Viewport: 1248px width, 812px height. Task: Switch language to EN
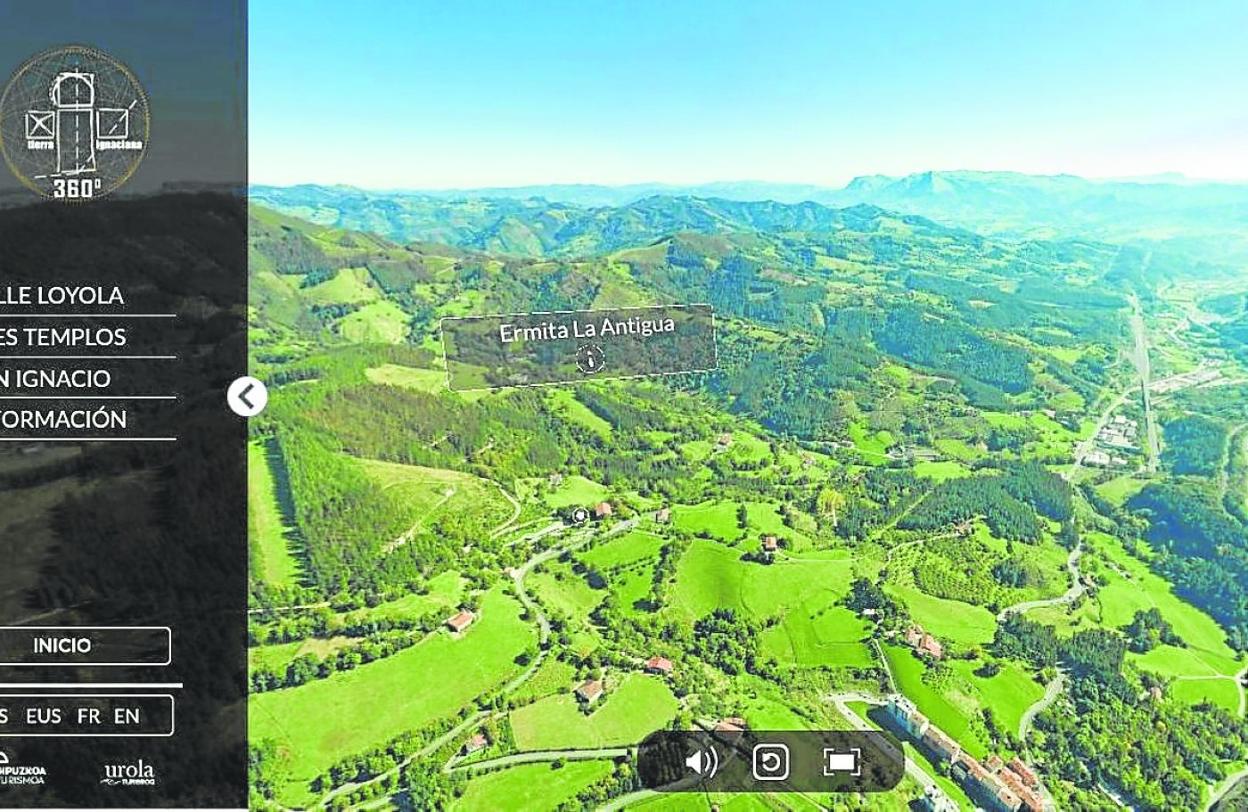126,716
